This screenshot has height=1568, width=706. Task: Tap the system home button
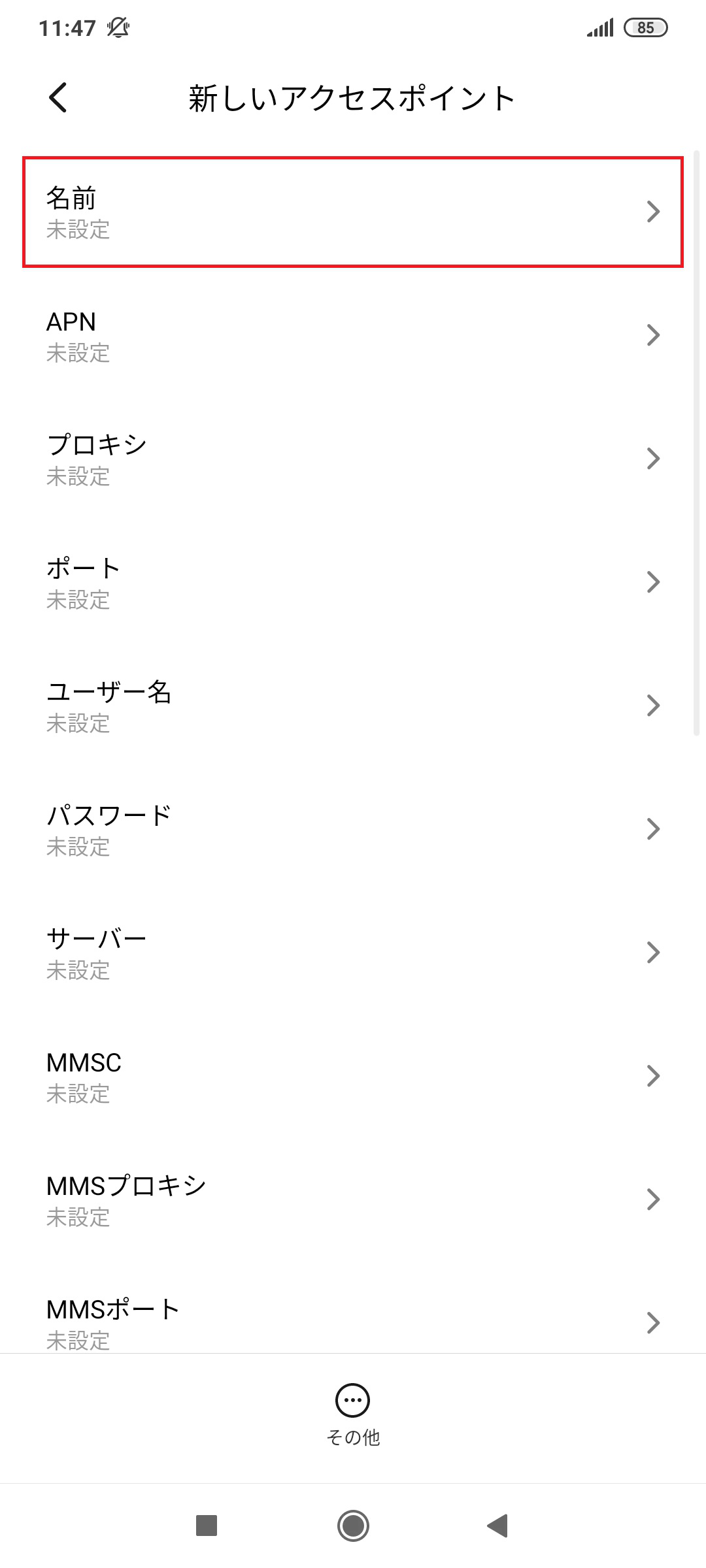point(353,1526)
